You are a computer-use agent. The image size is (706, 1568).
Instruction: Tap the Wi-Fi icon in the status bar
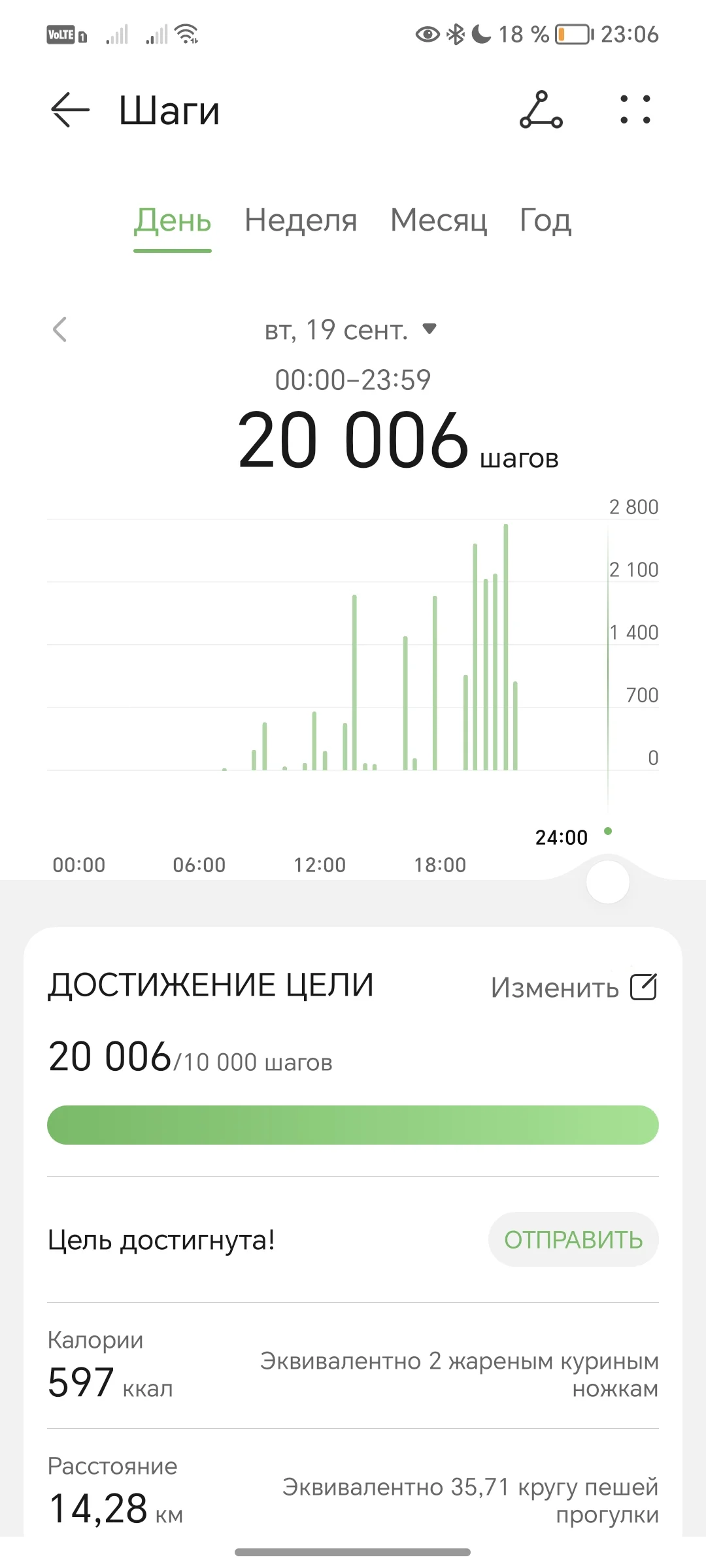186,34
